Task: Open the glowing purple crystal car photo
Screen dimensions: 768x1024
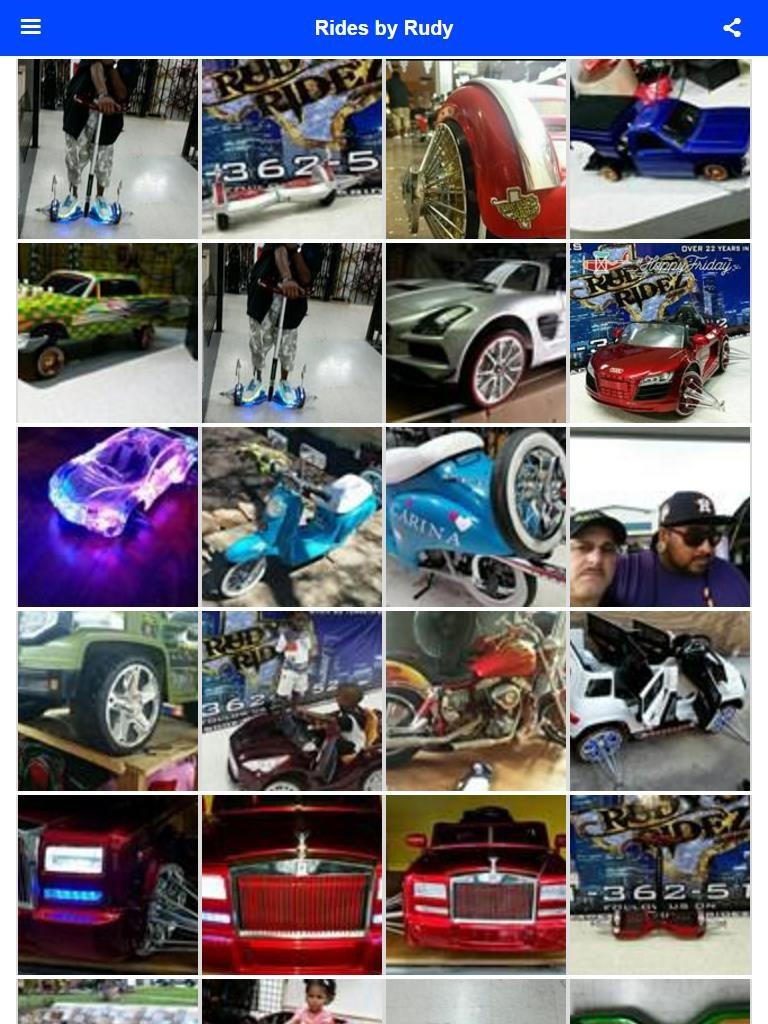Action: click(x=108, y=517)
